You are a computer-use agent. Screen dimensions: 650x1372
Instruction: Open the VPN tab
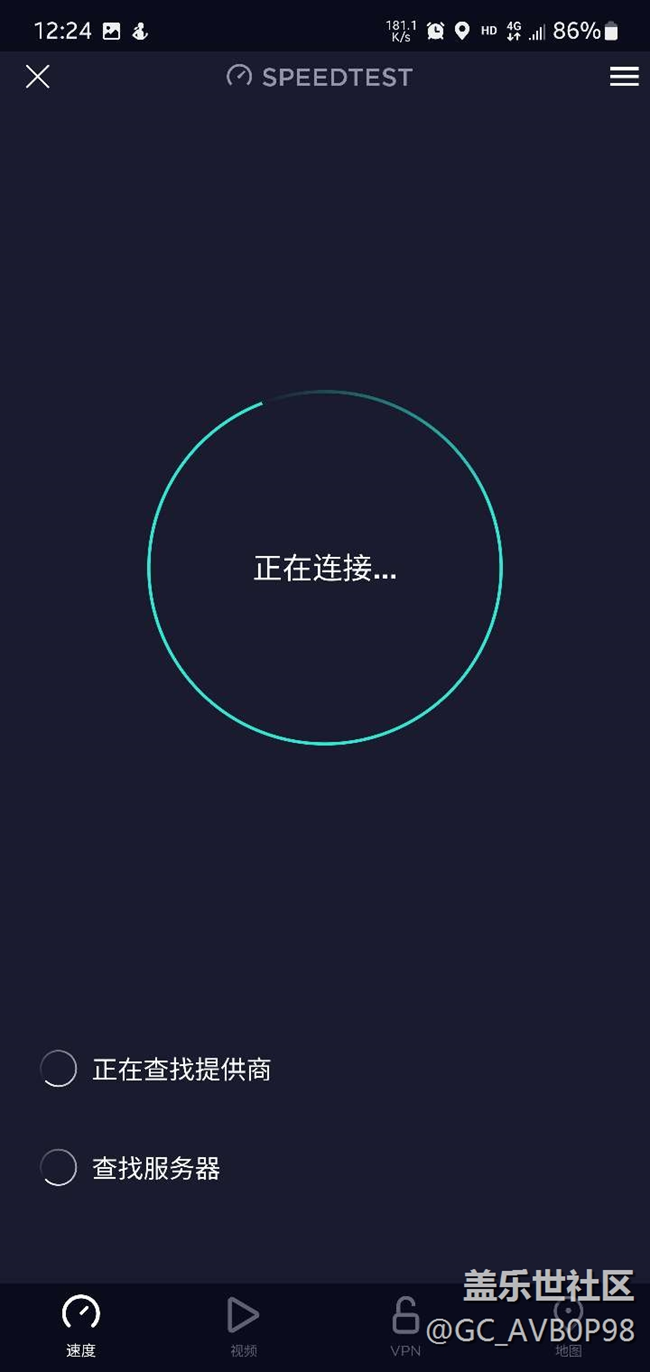405,1325
